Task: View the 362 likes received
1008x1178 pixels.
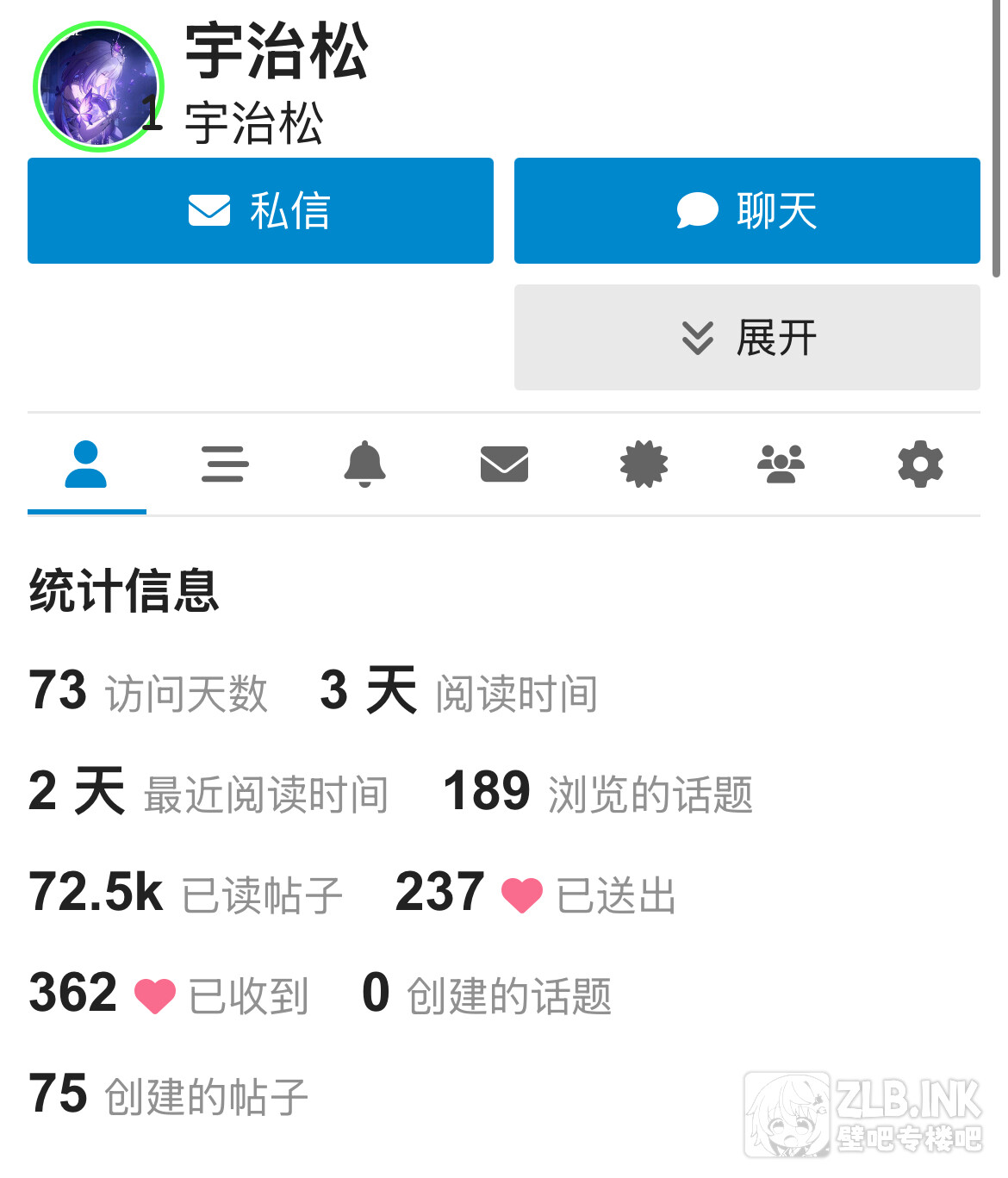Action: [168, 994]
